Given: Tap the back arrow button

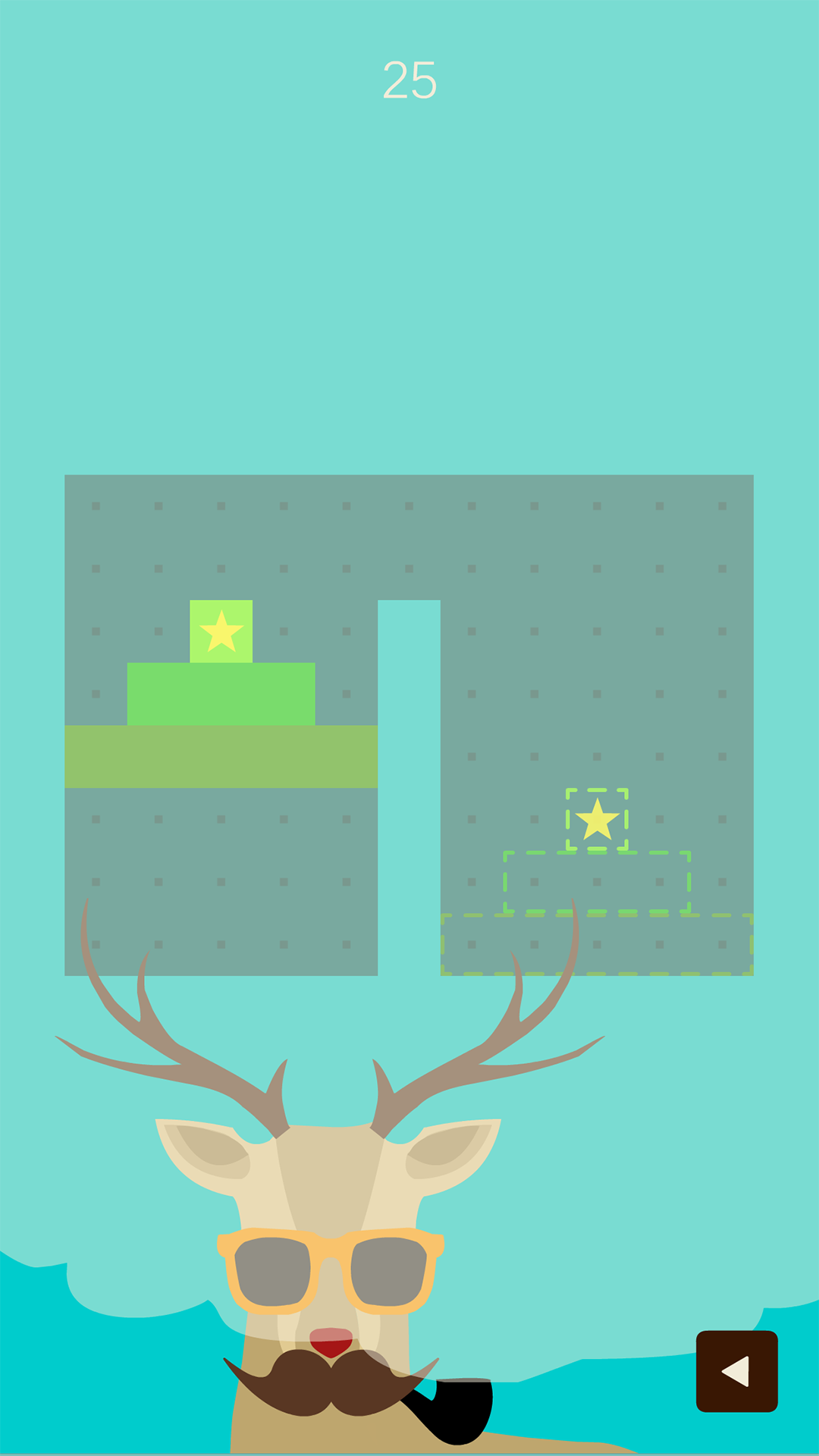Looking at the screenshot, I should tap(736, 1371).
